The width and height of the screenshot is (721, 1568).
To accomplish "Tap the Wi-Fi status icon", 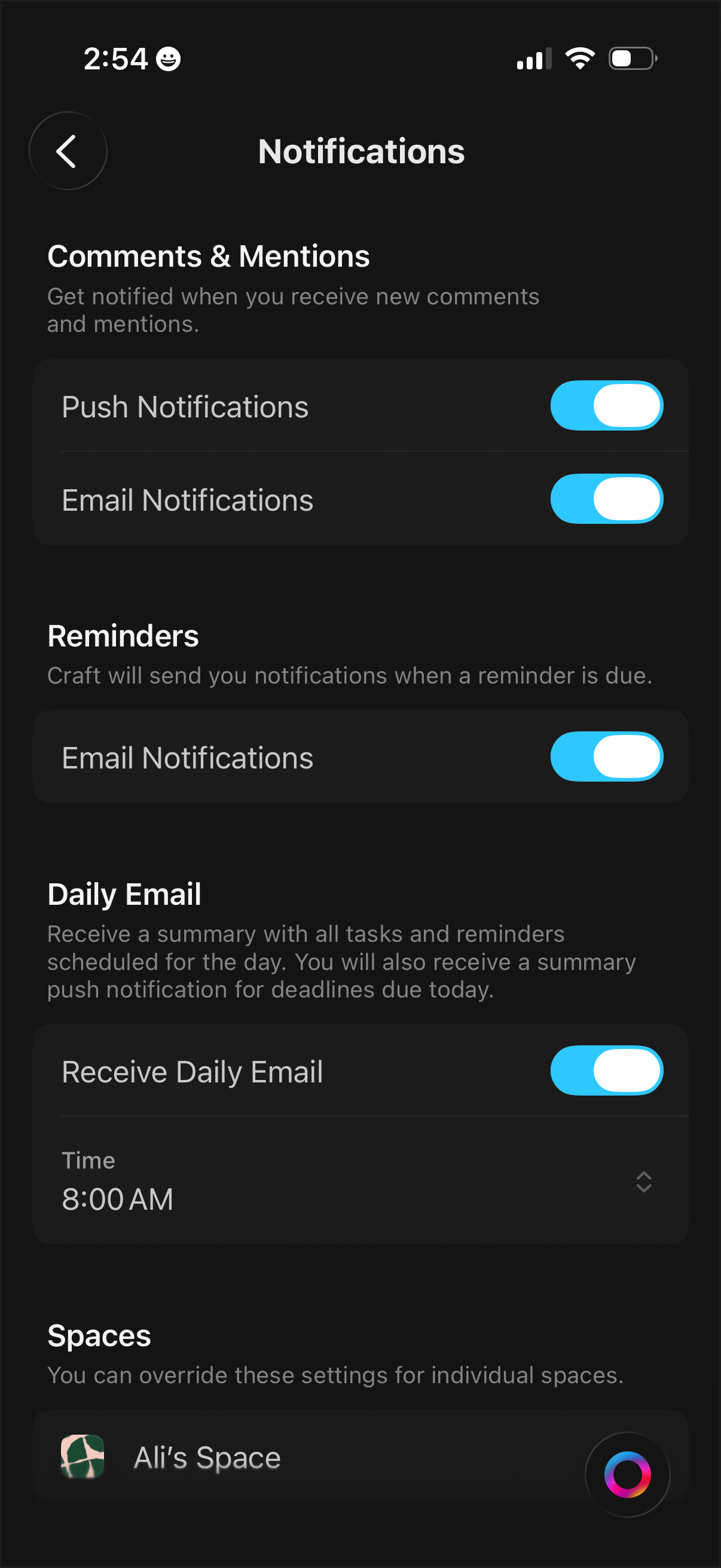I will point(579,58).
